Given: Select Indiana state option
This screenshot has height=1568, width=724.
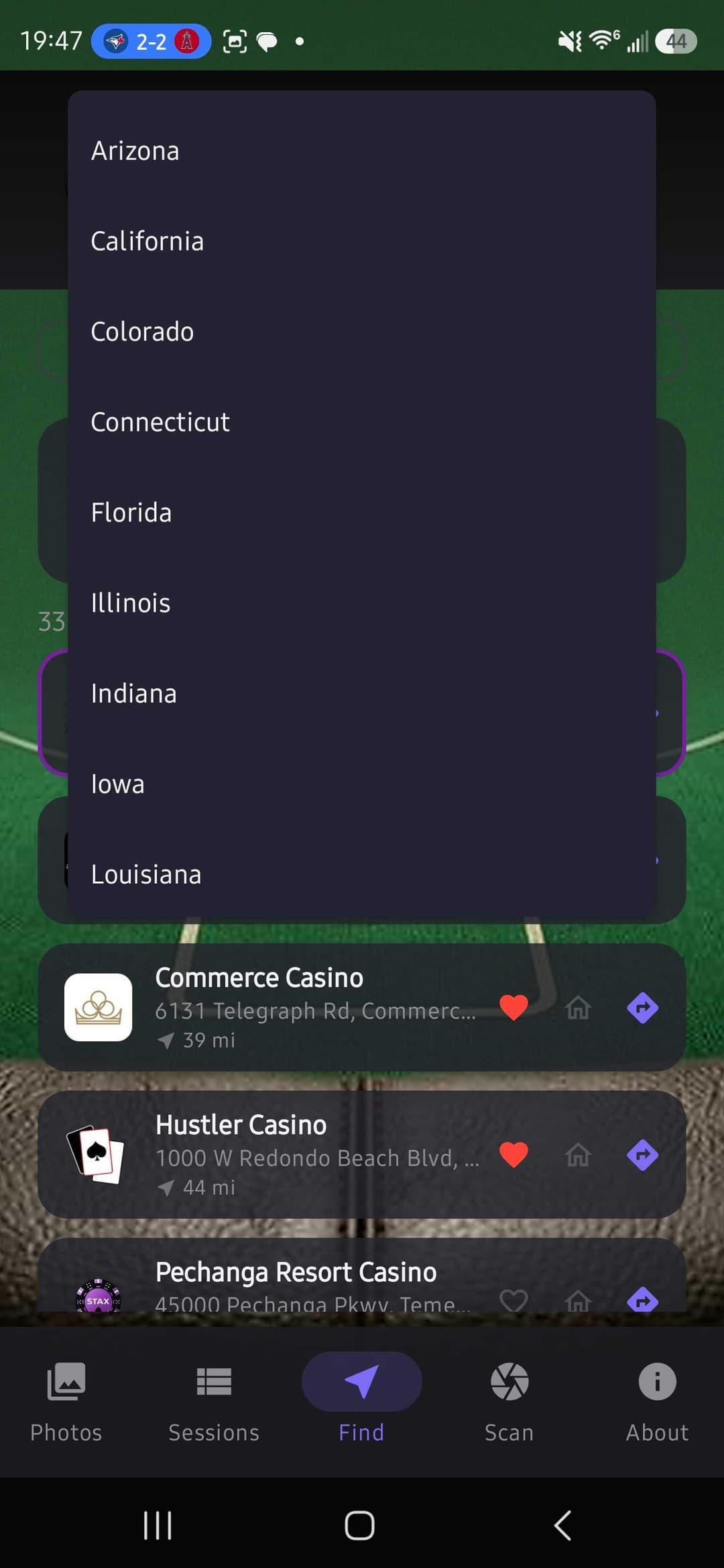Looking at the screenshot, I should 134,693.
